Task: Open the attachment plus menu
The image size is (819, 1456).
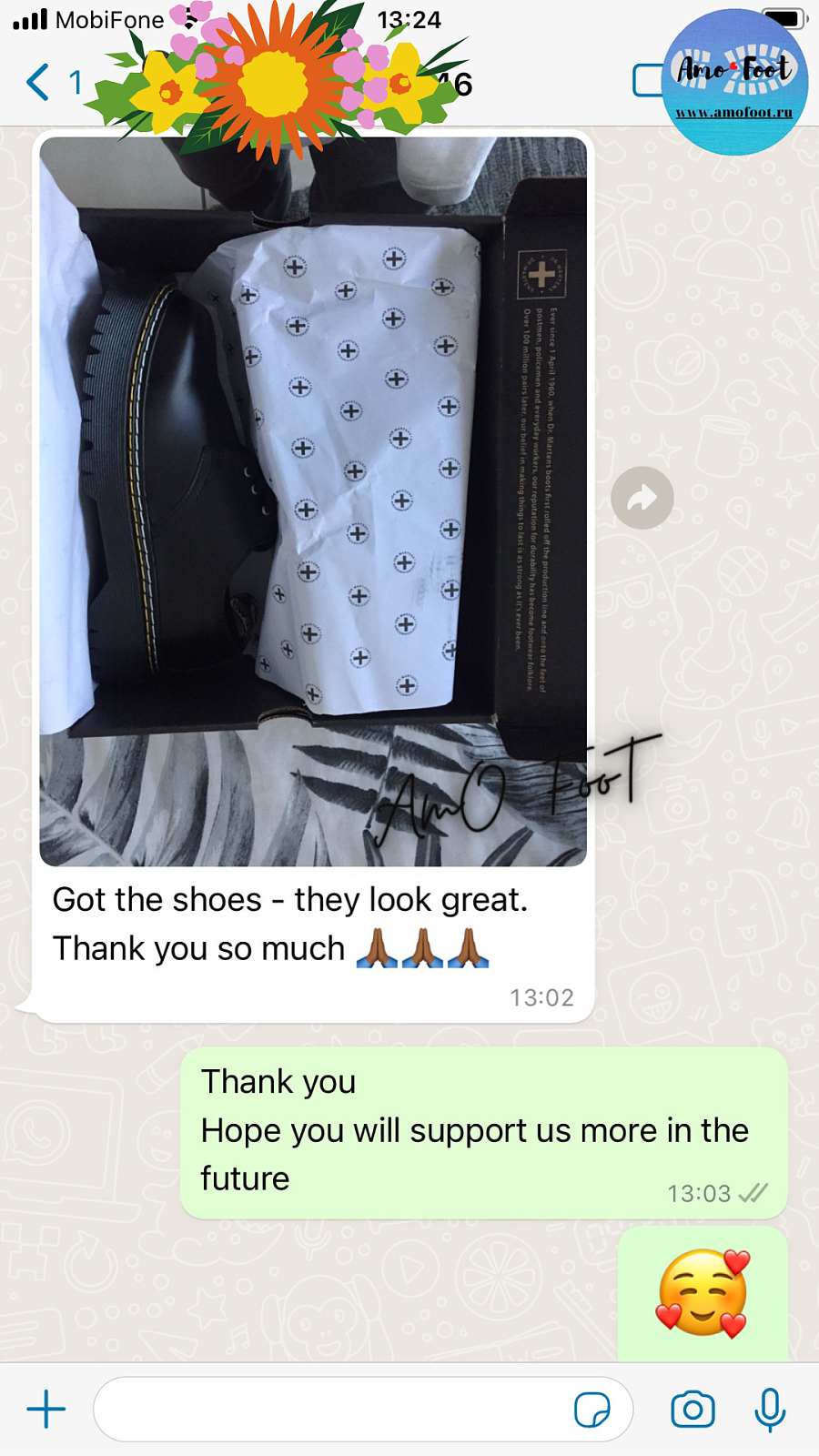Action: point(46,1410)
